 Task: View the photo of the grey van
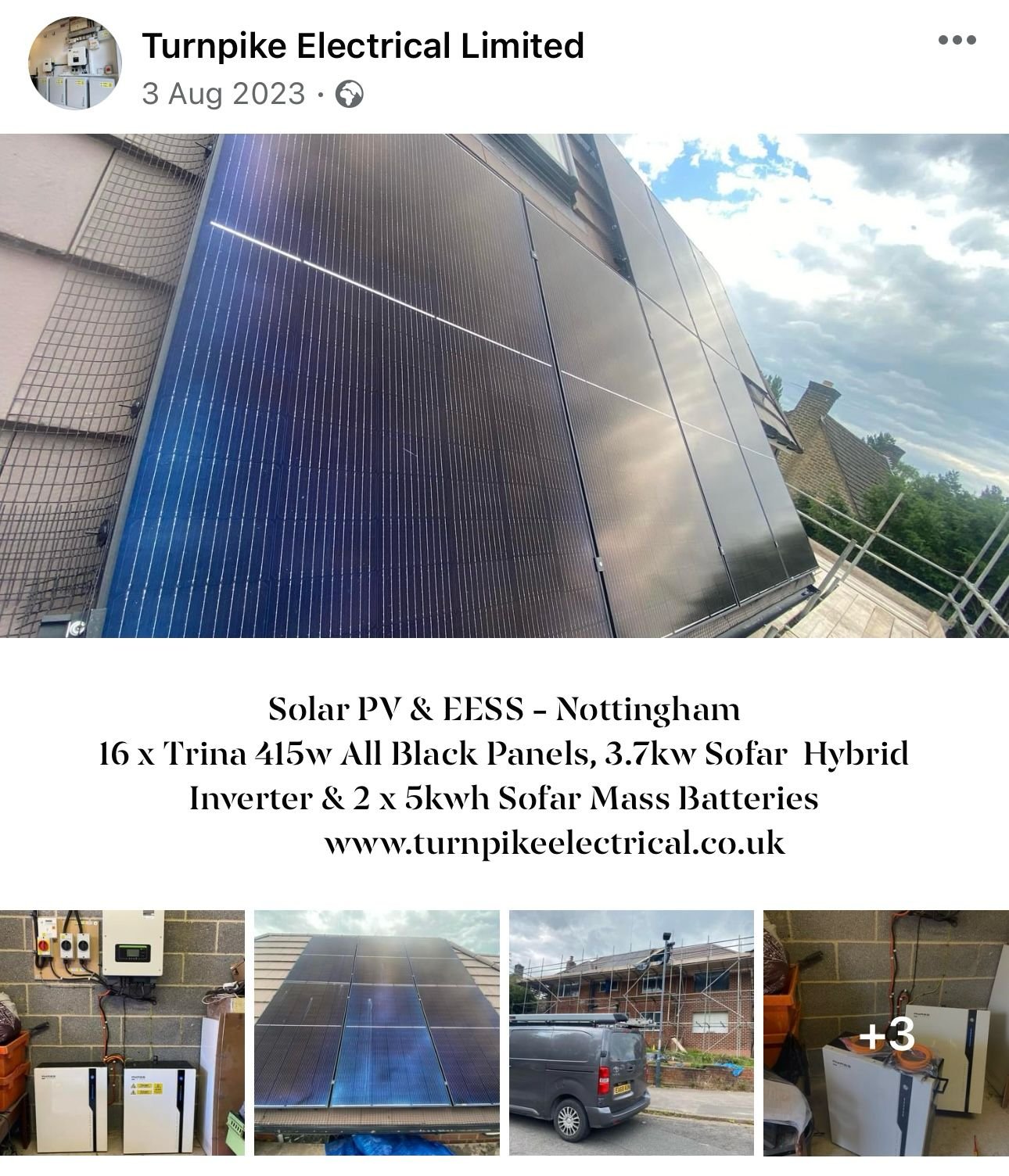pyautogui.click(x=631, y=1032)
